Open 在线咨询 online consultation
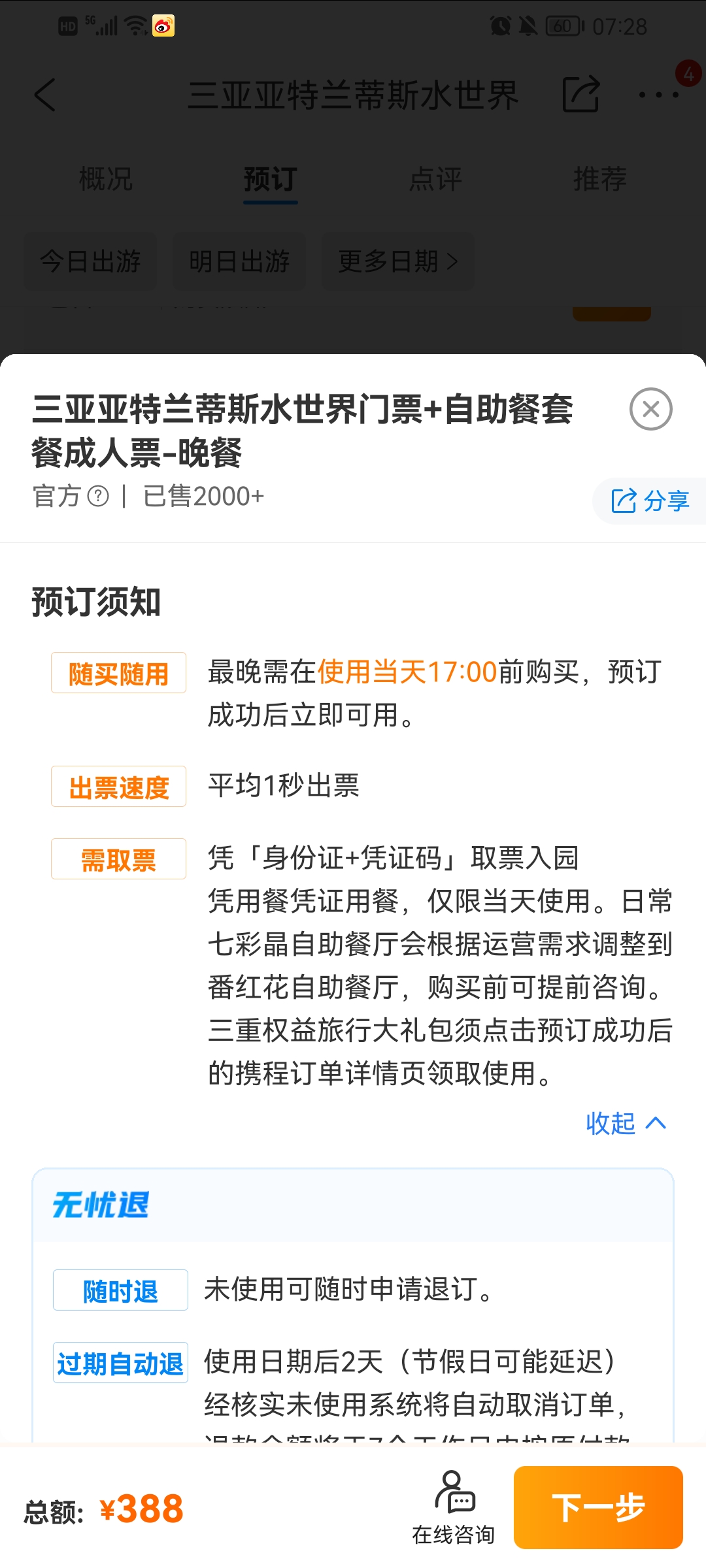706x1568 pixels. [454, 1507]
